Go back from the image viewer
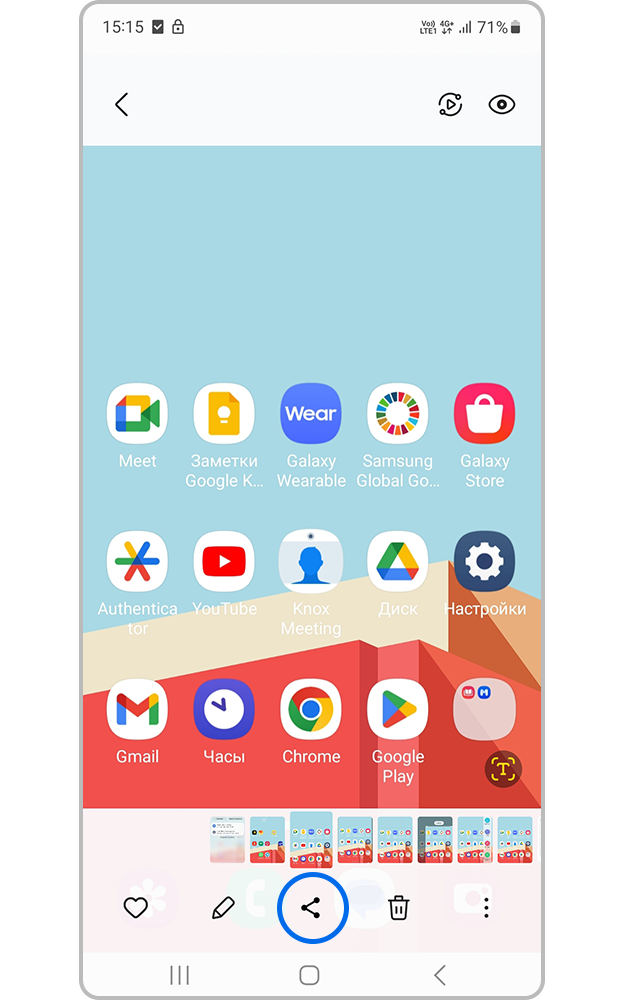The image size is (624, 1000). (121, 105)
